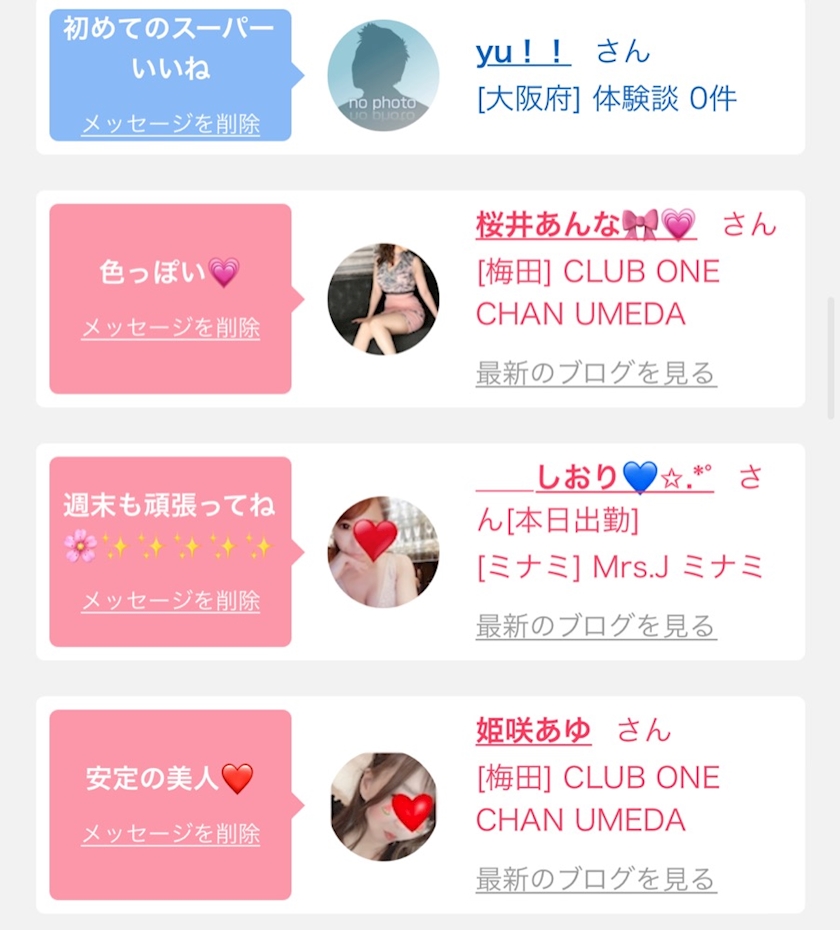Delete the 初めてのスーパーいいね message

click(x=170, y=125)
